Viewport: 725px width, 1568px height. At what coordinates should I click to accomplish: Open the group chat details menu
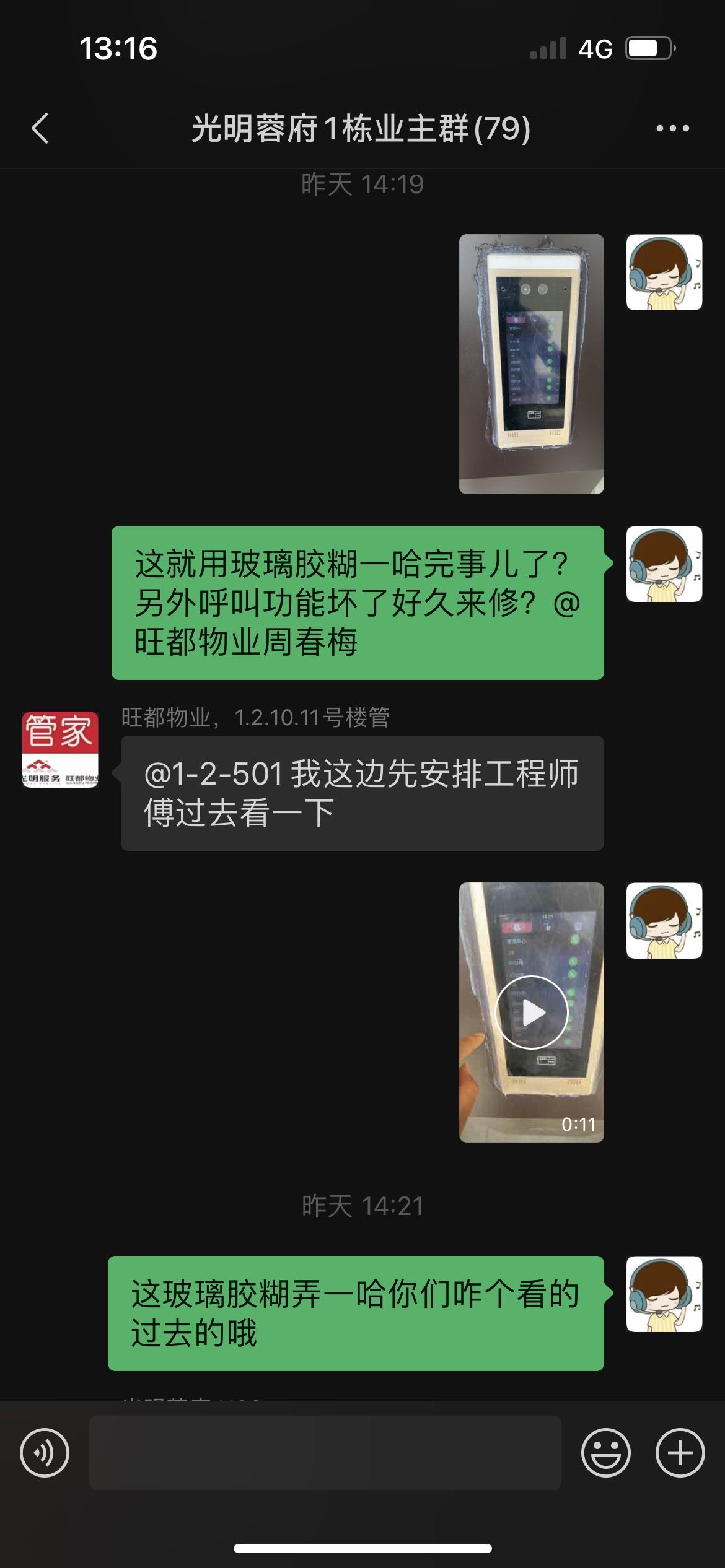point(672,129)
